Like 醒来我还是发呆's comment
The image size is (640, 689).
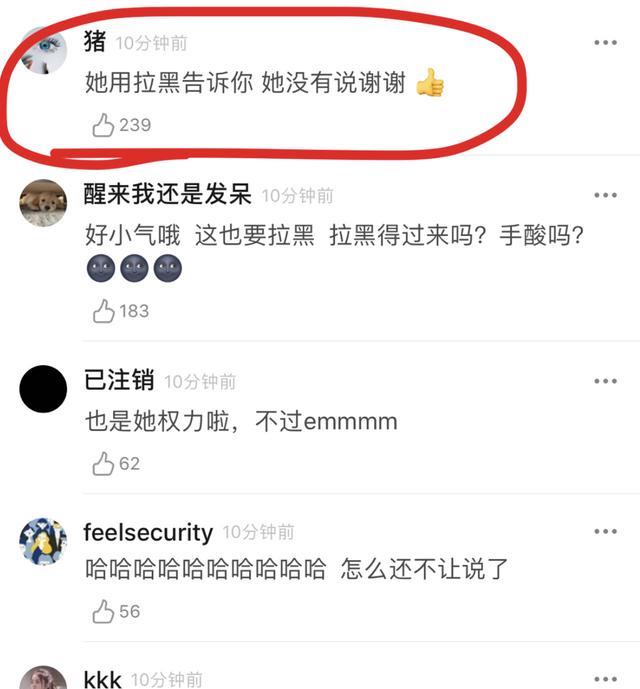click(103, 311)
